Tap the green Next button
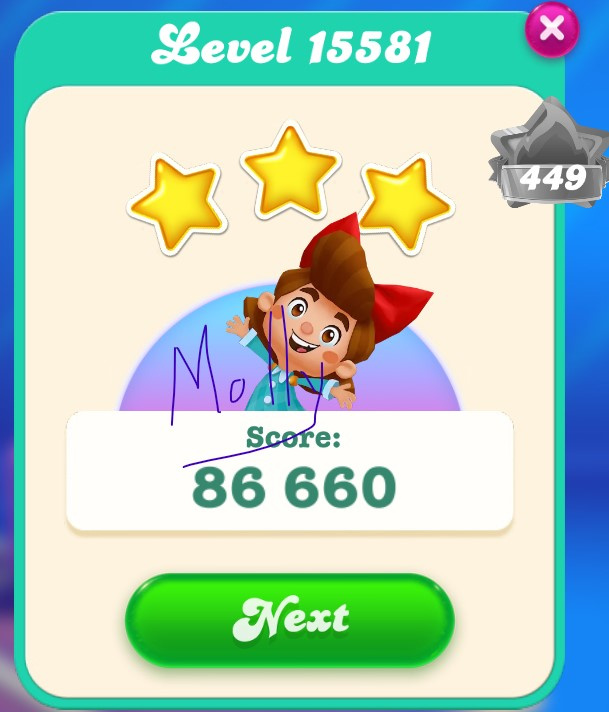Image resolution: width=609 pixels, height=712 pixels. [290, 620]
